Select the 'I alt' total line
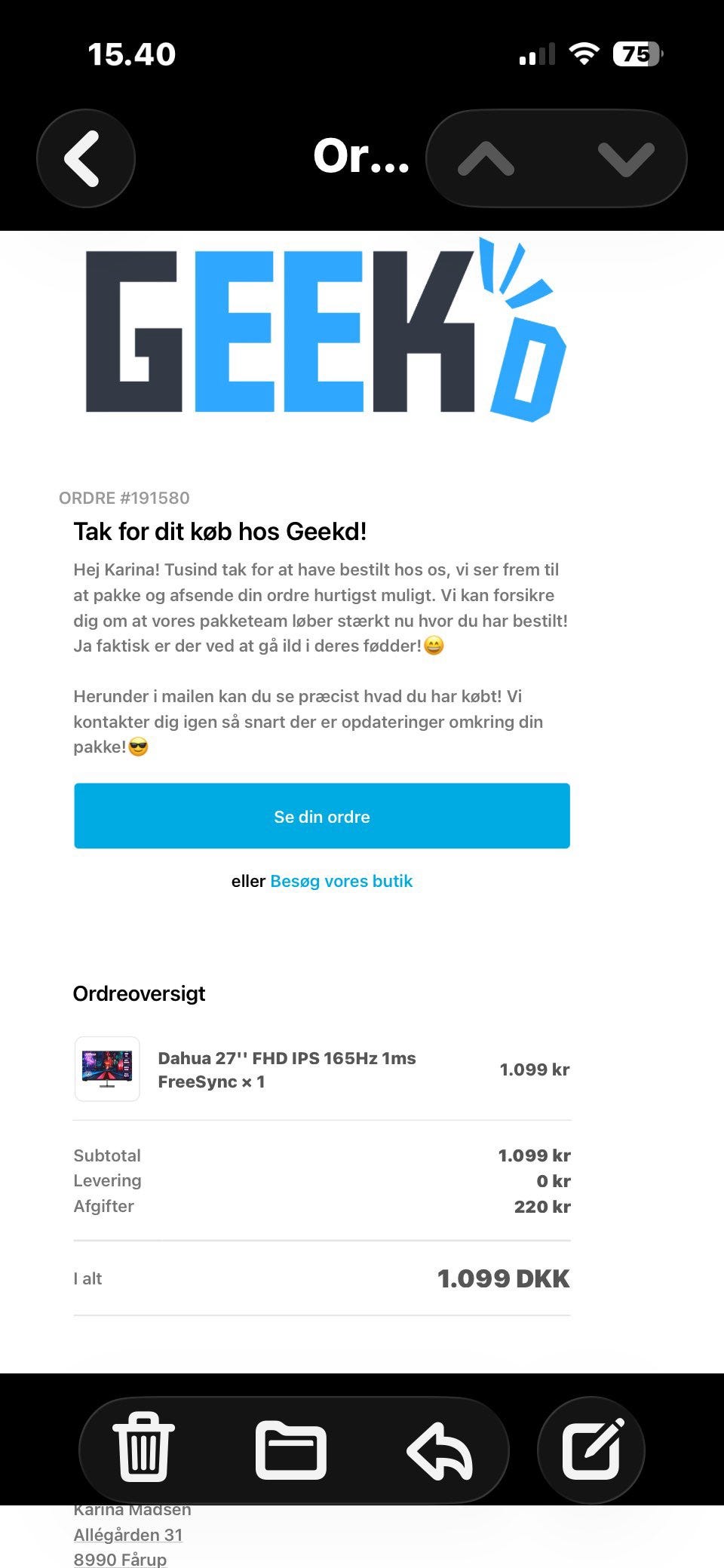 tap(87, 1278)
